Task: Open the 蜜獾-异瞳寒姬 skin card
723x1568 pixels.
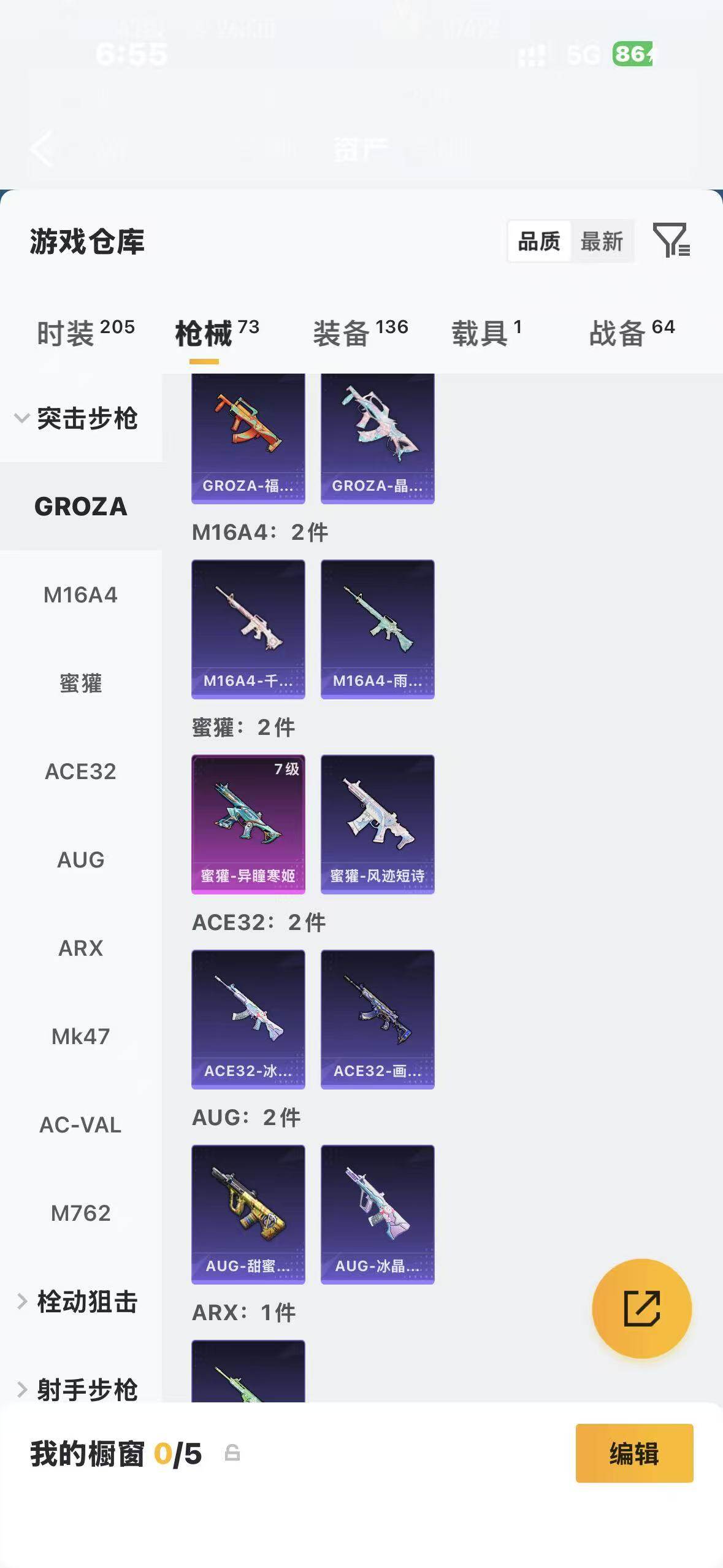Action: [248, 824]
